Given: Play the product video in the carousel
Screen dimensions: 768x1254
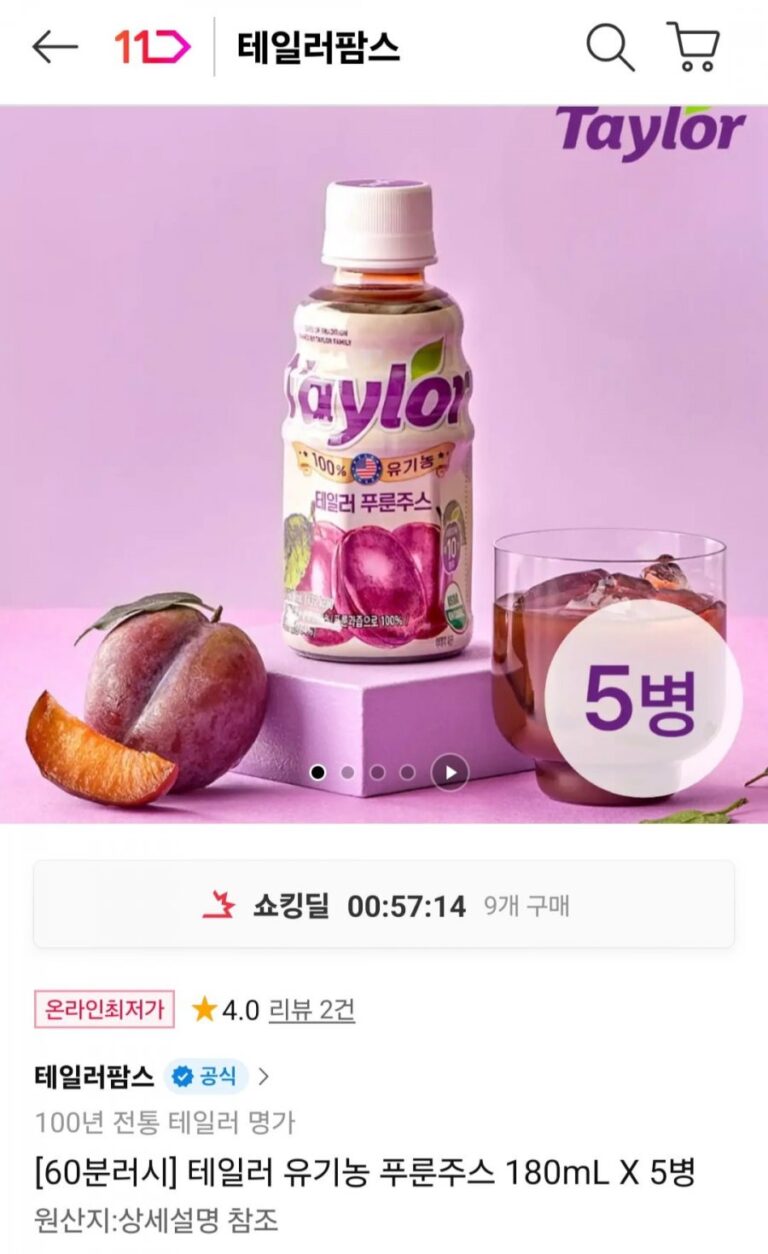Looking at the screenshot, I should point(450,772).
